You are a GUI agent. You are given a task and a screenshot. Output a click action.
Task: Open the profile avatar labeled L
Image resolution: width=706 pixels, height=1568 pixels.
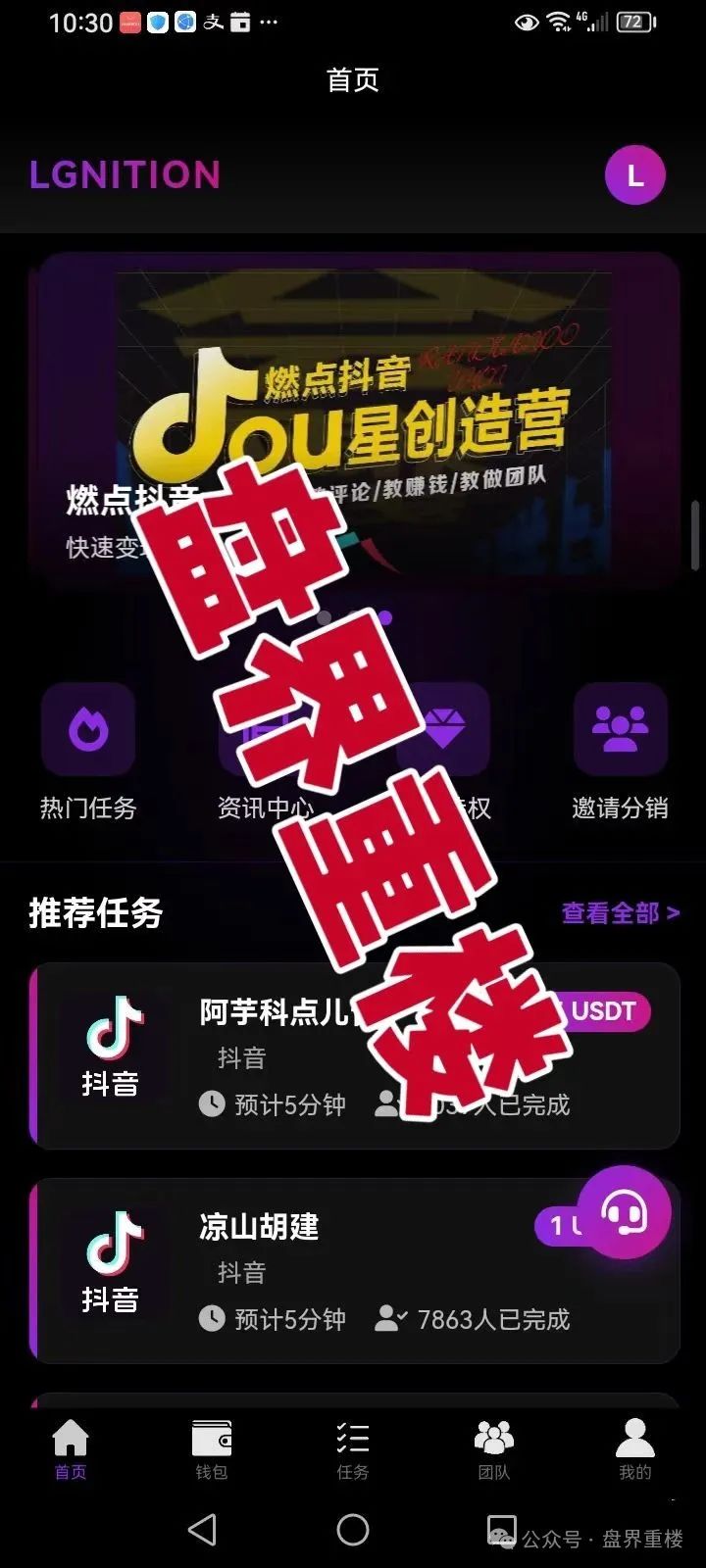click(x=634, y=175)
